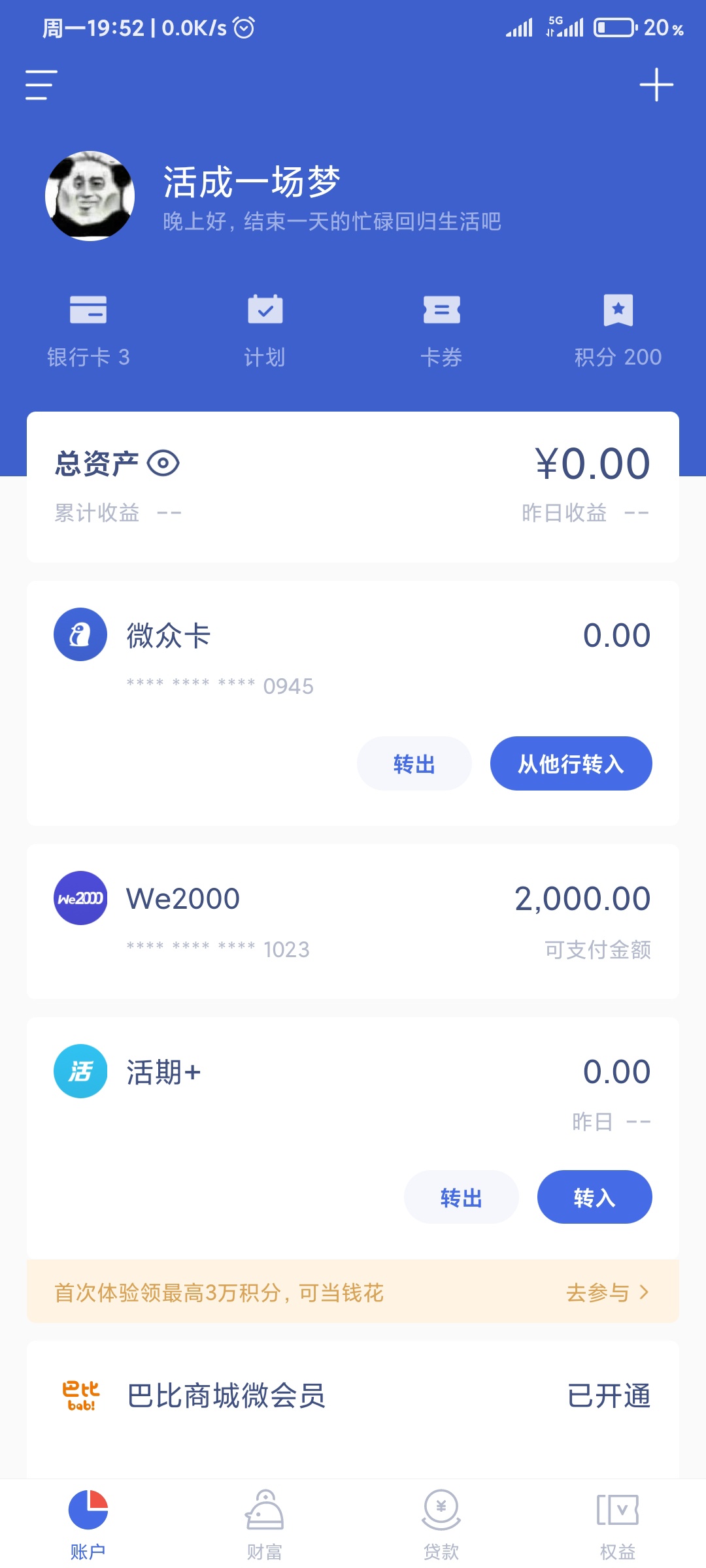Open 积分 200 points shortcut
Image resolution: width=706 pixels, height=1568 pixels.
[618, 331]
